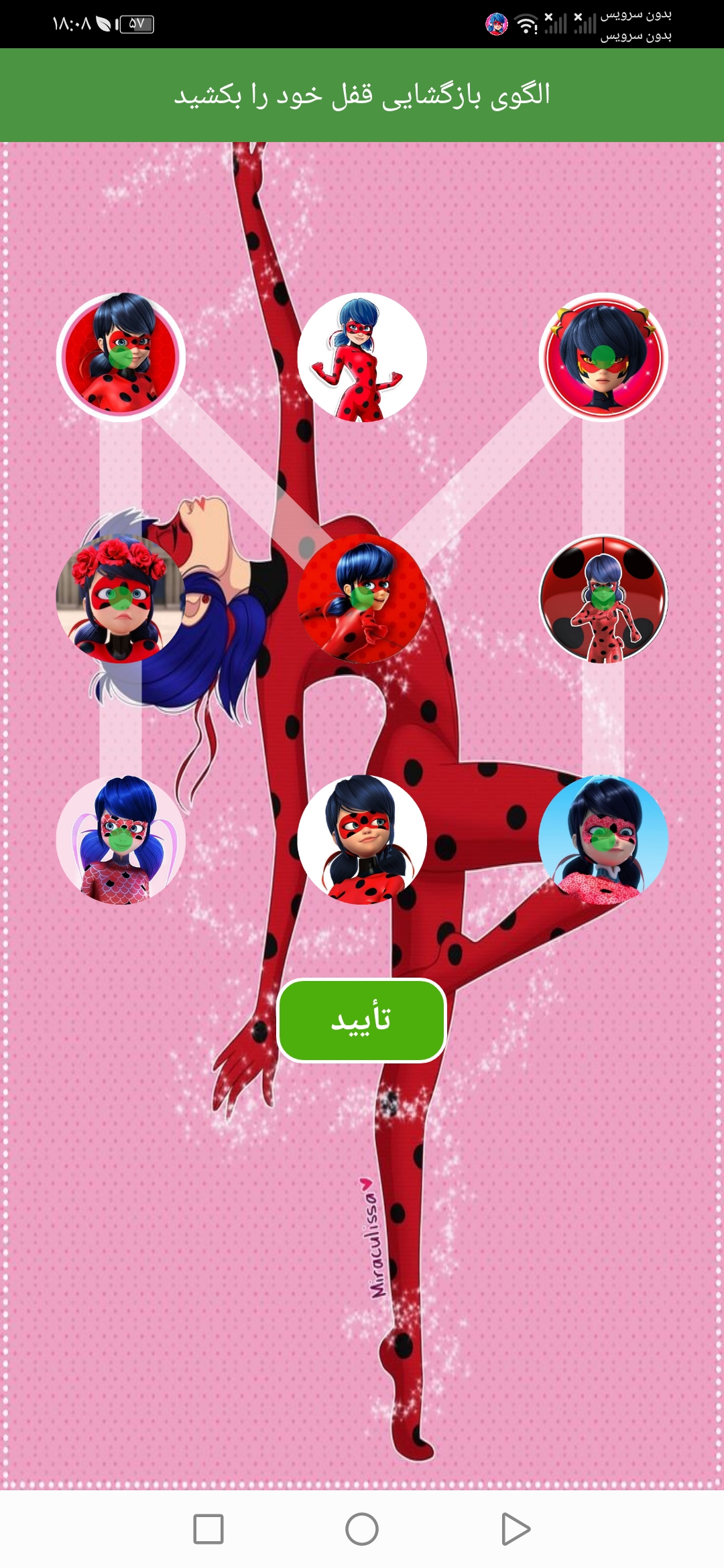Select the center pattern dot

[362, 598]
